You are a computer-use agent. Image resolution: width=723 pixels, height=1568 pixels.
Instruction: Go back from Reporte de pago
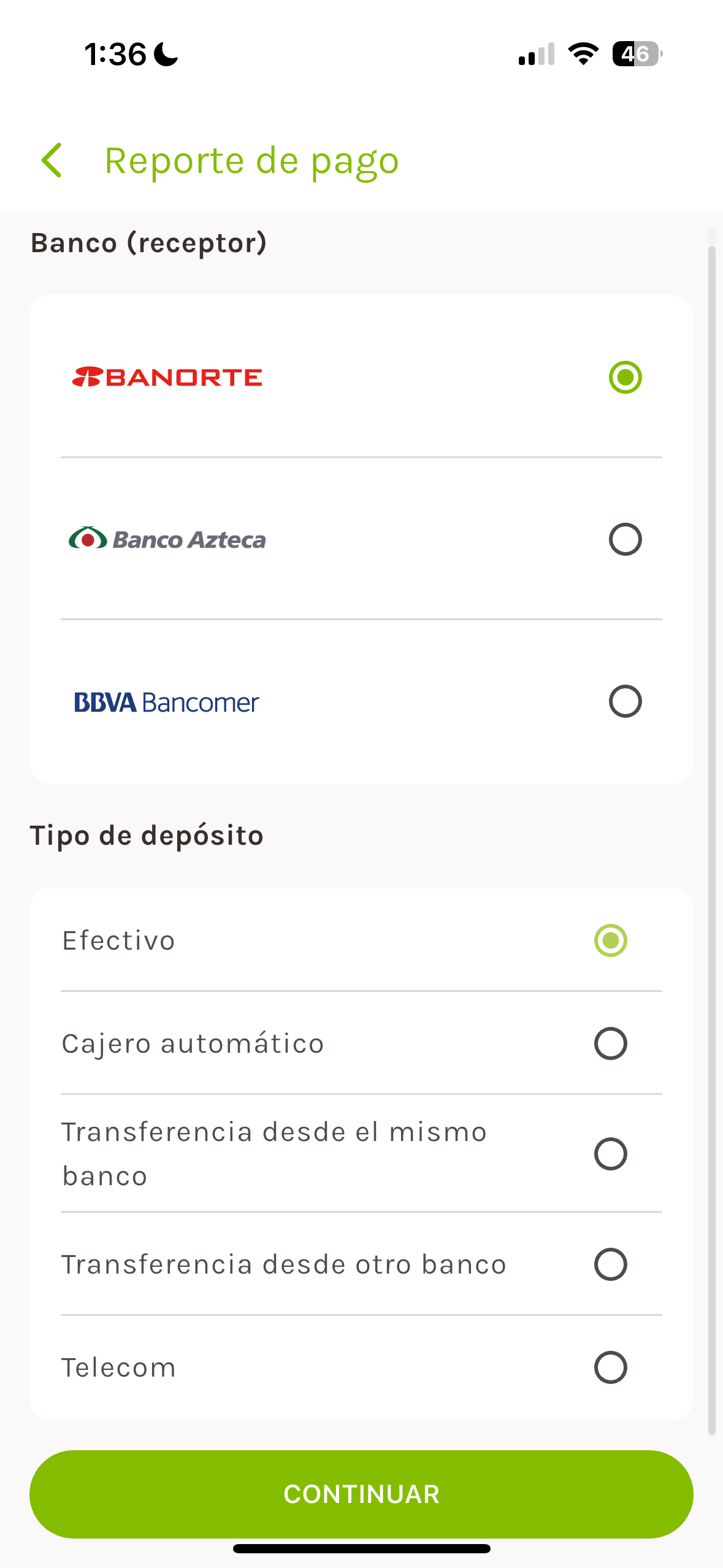click(x=52, y=161)
